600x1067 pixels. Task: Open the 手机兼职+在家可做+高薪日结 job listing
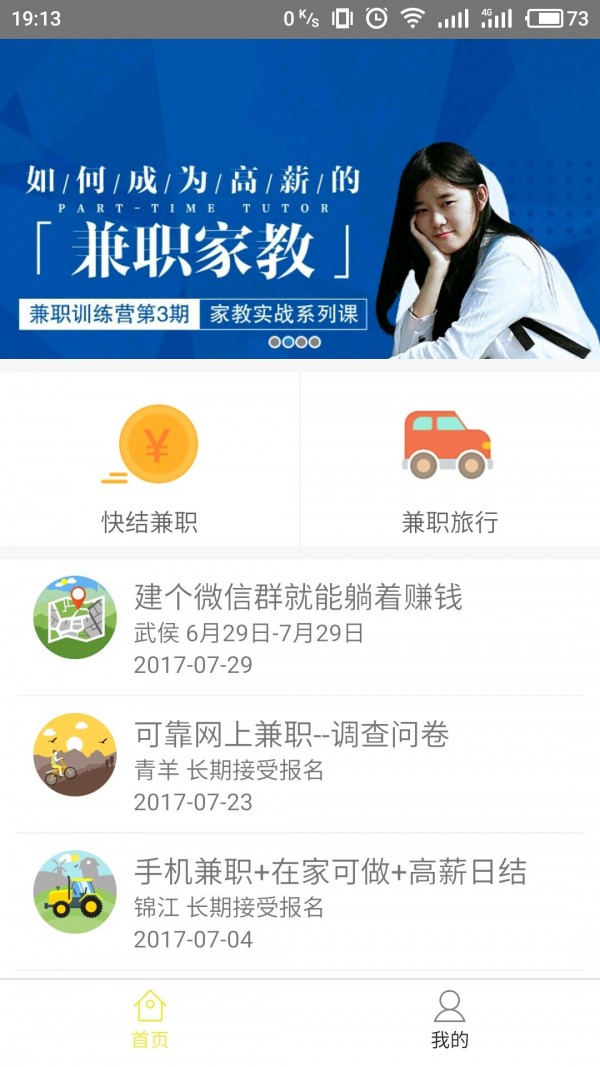point(300,902)
